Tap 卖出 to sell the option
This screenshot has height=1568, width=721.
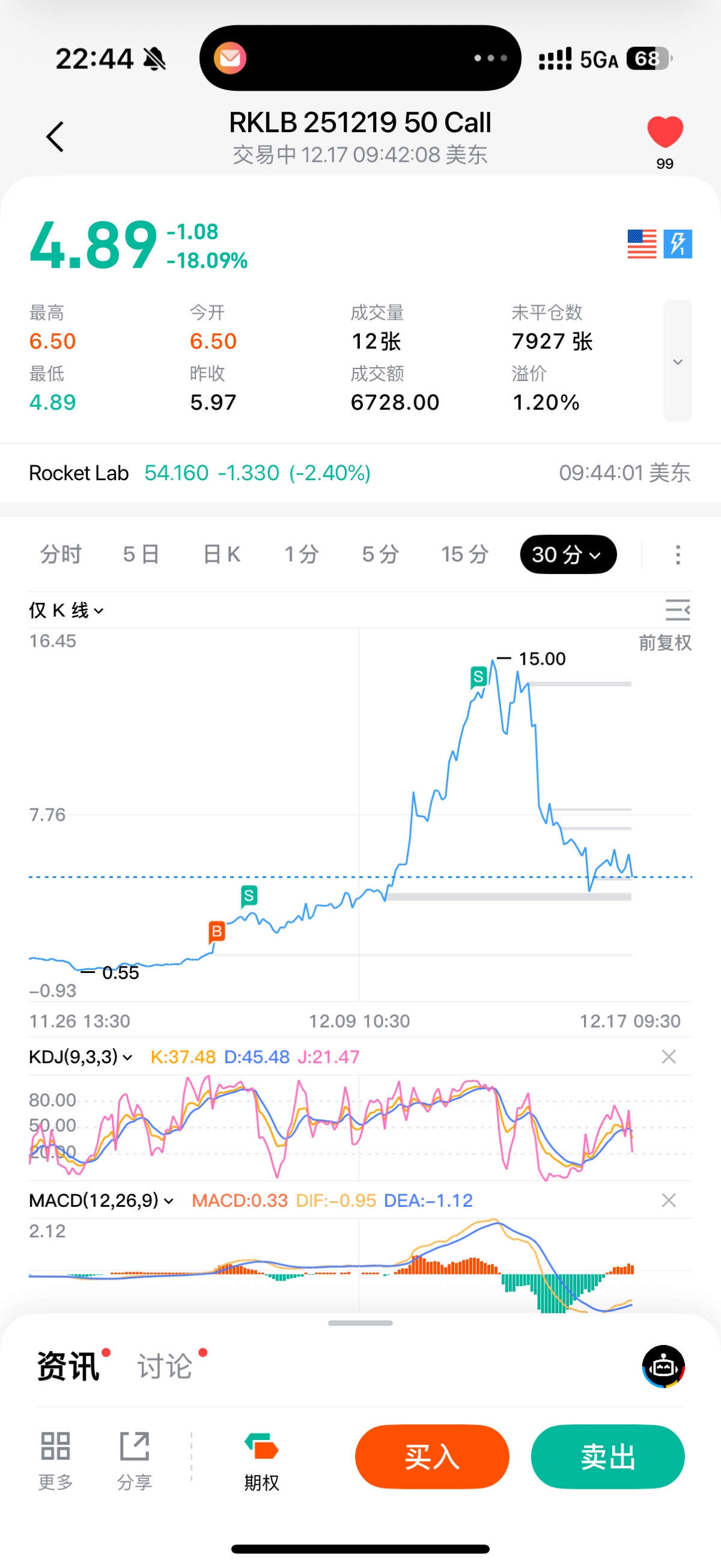(x=607, y=1457)
